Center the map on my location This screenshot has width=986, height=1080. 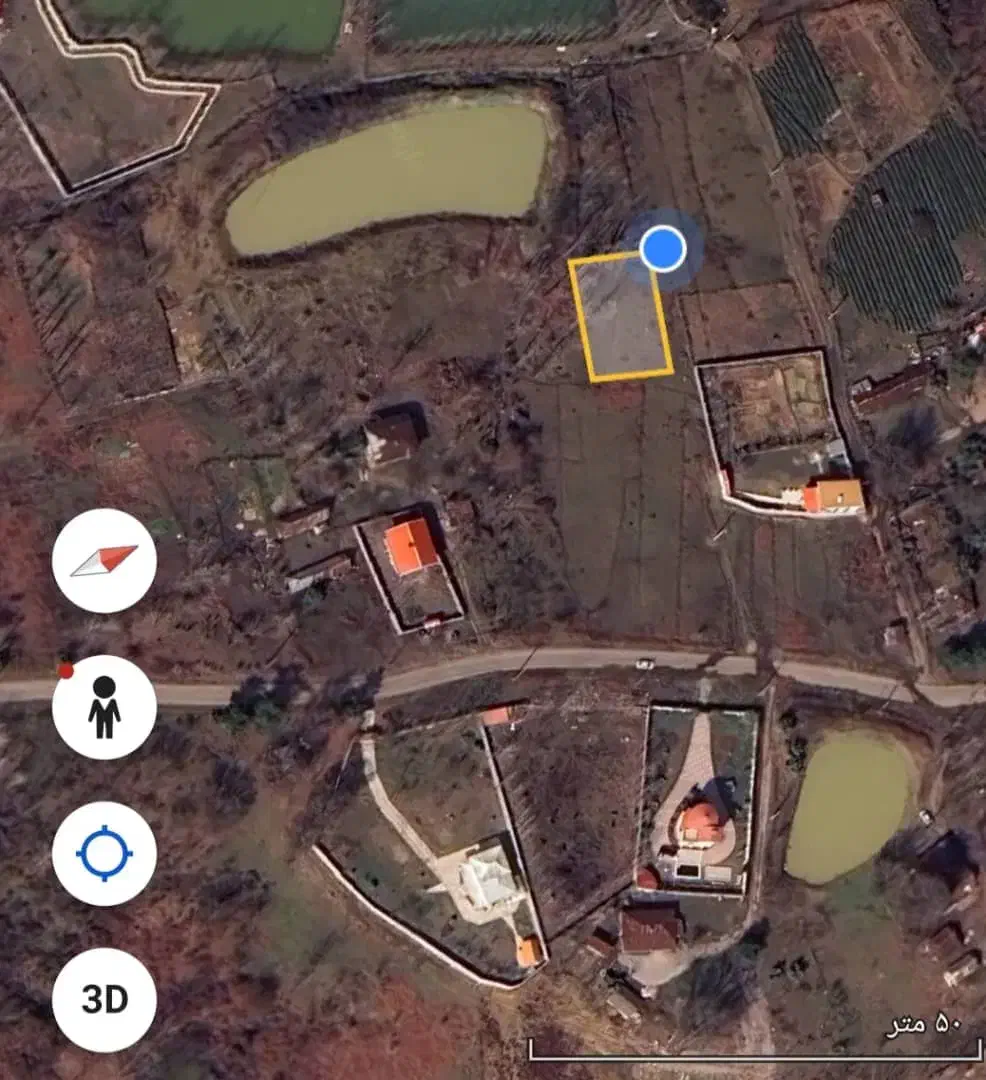point(104,854)
